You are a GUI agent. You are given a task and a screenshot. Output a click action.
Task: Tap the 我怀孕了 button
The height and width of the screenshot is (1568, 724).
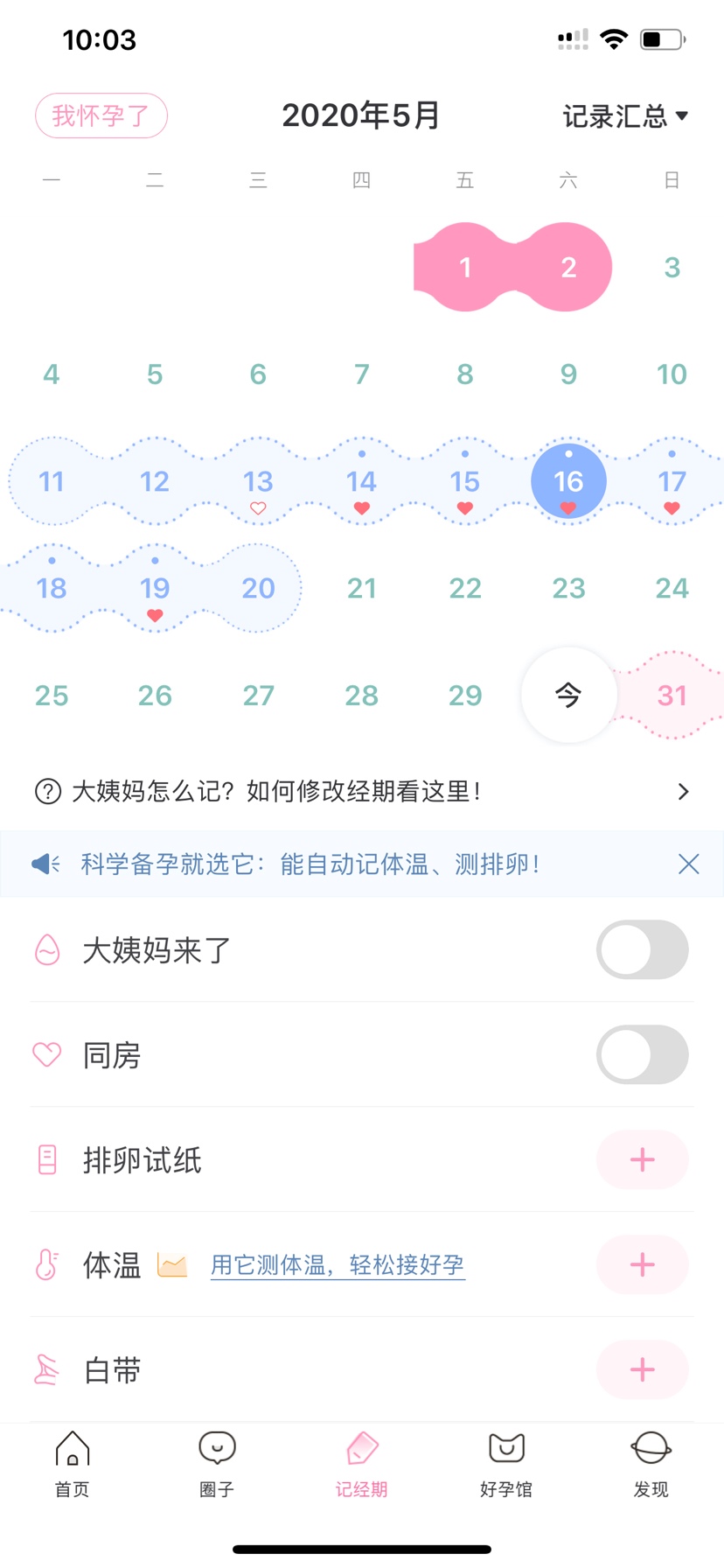(x=101, y=115)
